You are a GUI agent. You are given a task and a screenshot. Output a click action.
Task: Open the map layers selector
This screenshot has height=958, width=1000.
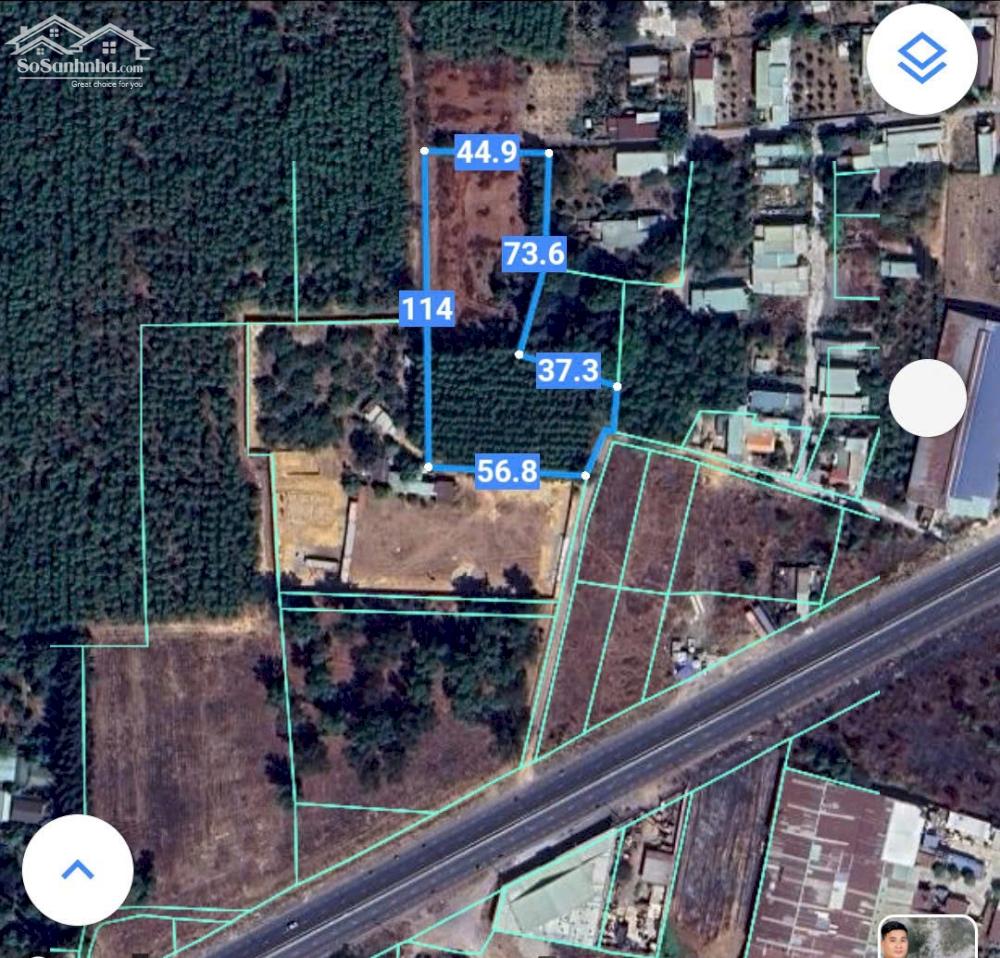[921, 61]
